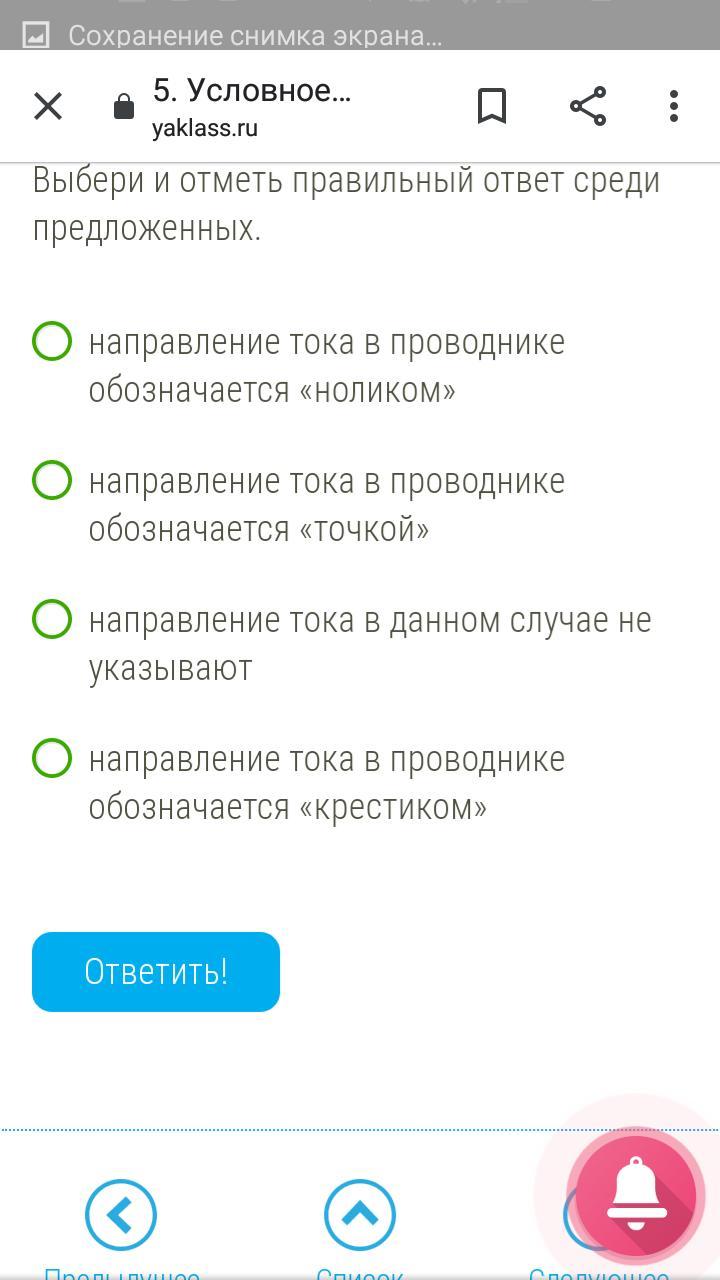Go to the previous task (Предыдущее)
Viewport: 720px width, 1280px height.
click(x=121, y=1215)
